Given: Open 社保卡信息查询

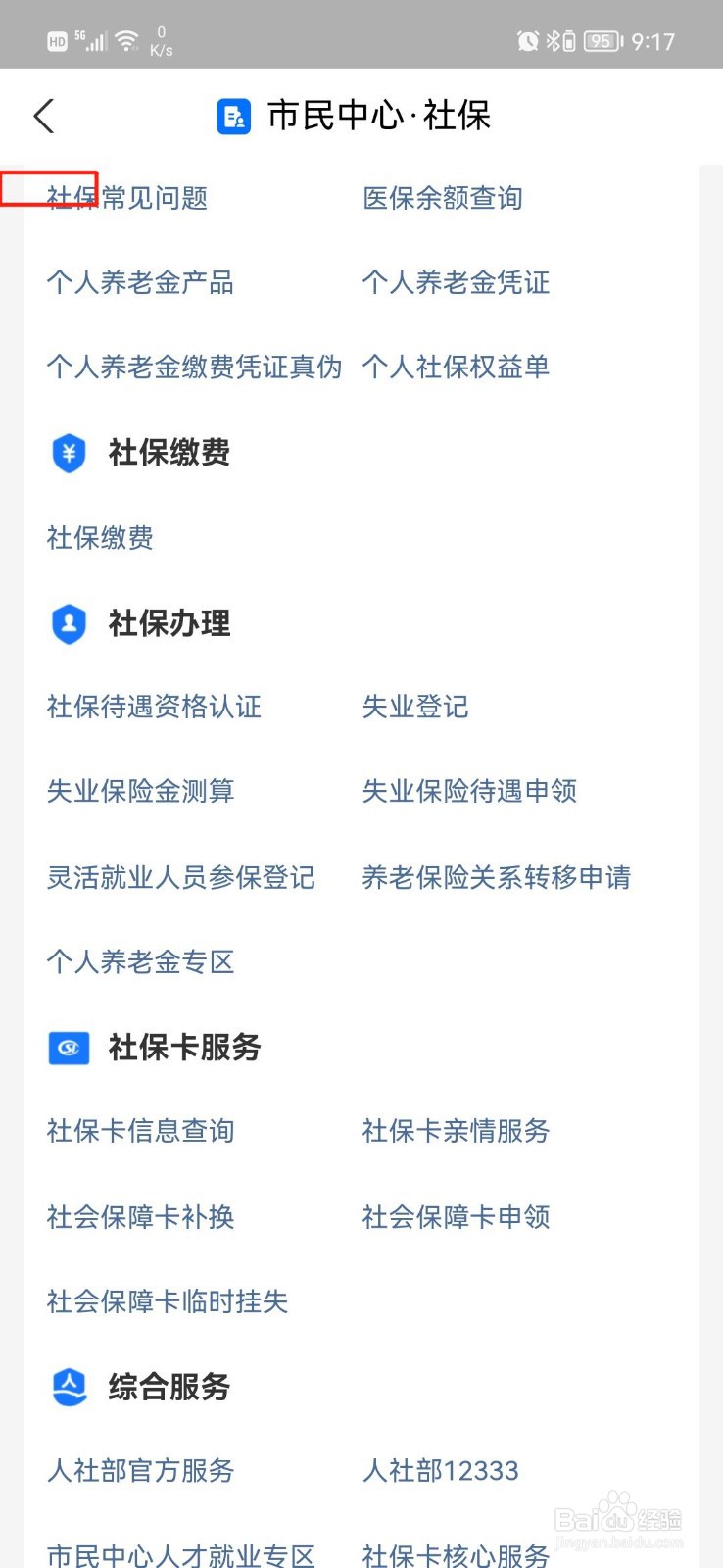Looking at the screenshot, I should click(x=140, y=1131).
